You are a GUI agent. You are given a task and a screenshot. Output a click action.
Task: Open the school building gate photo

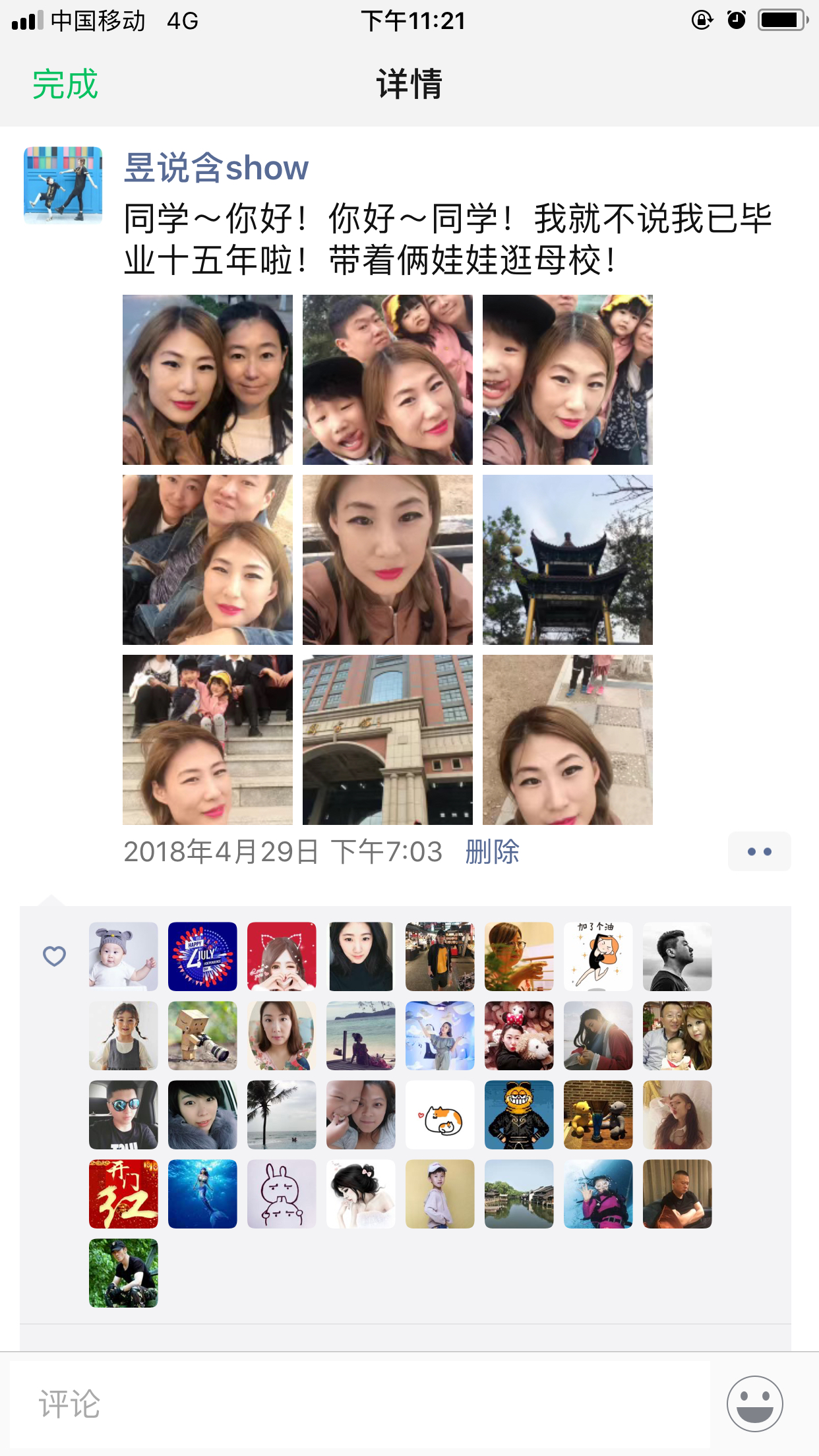387,739
